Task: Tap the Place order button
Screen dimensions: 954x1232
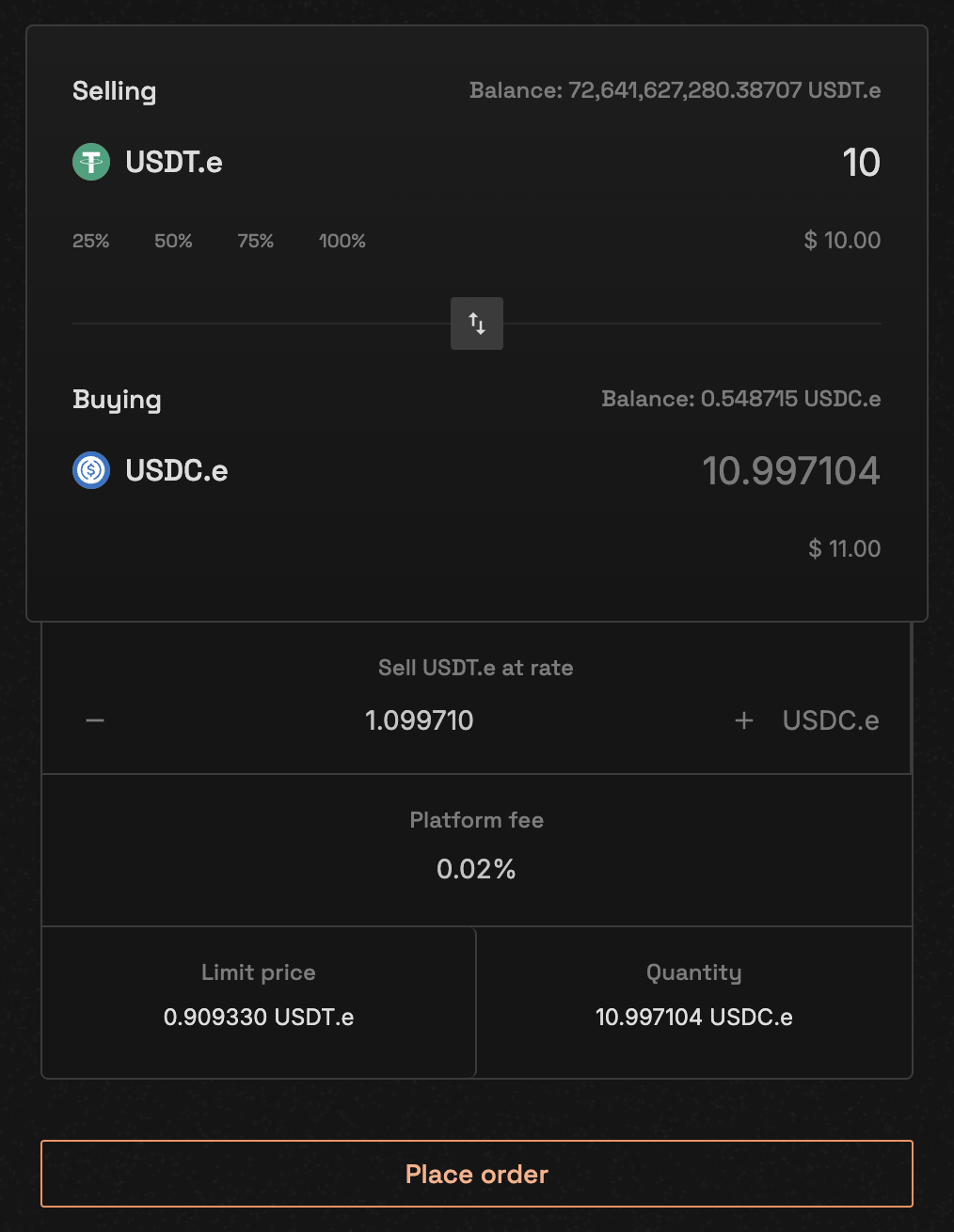Action: (477, 1174)
